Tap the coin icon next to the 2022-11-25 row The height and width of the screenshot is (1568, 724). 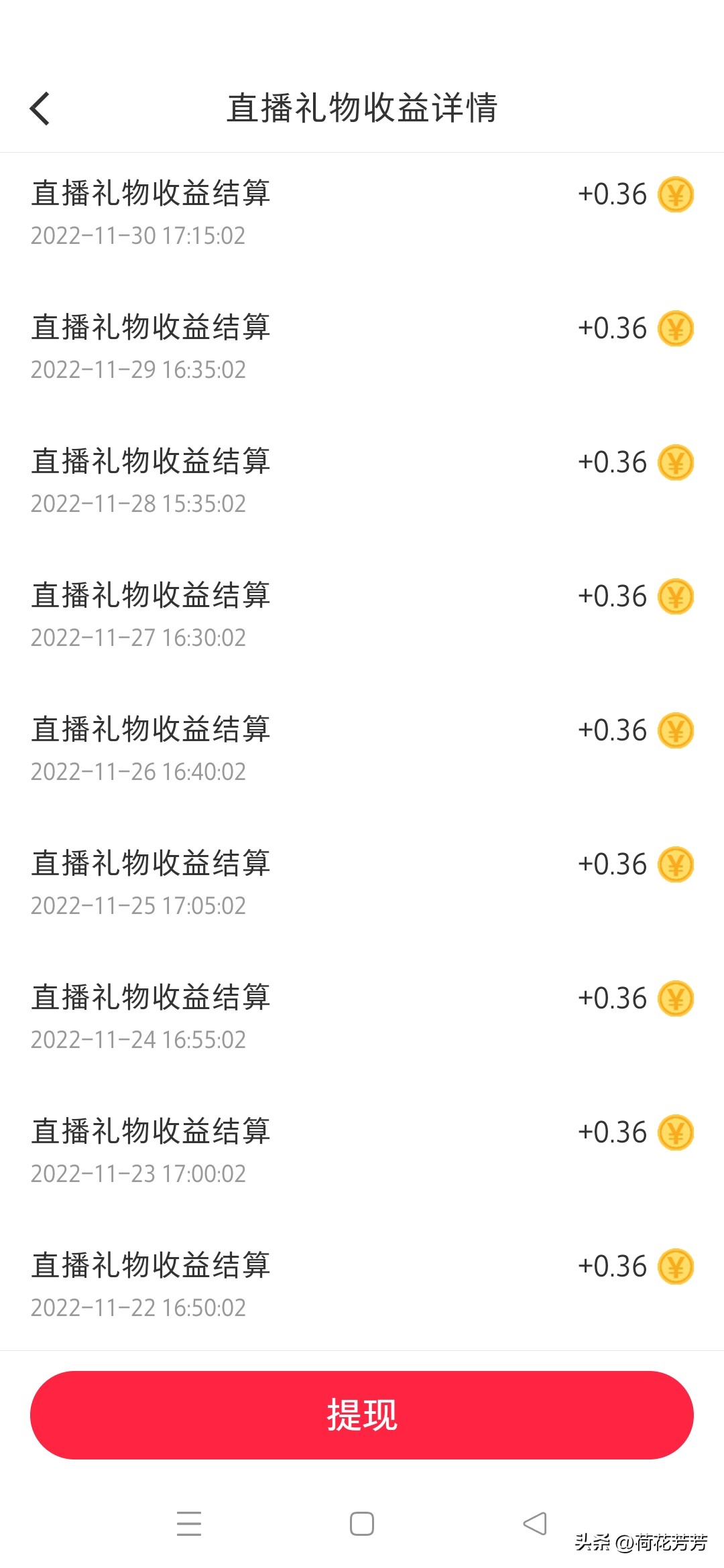click(675, 864)
